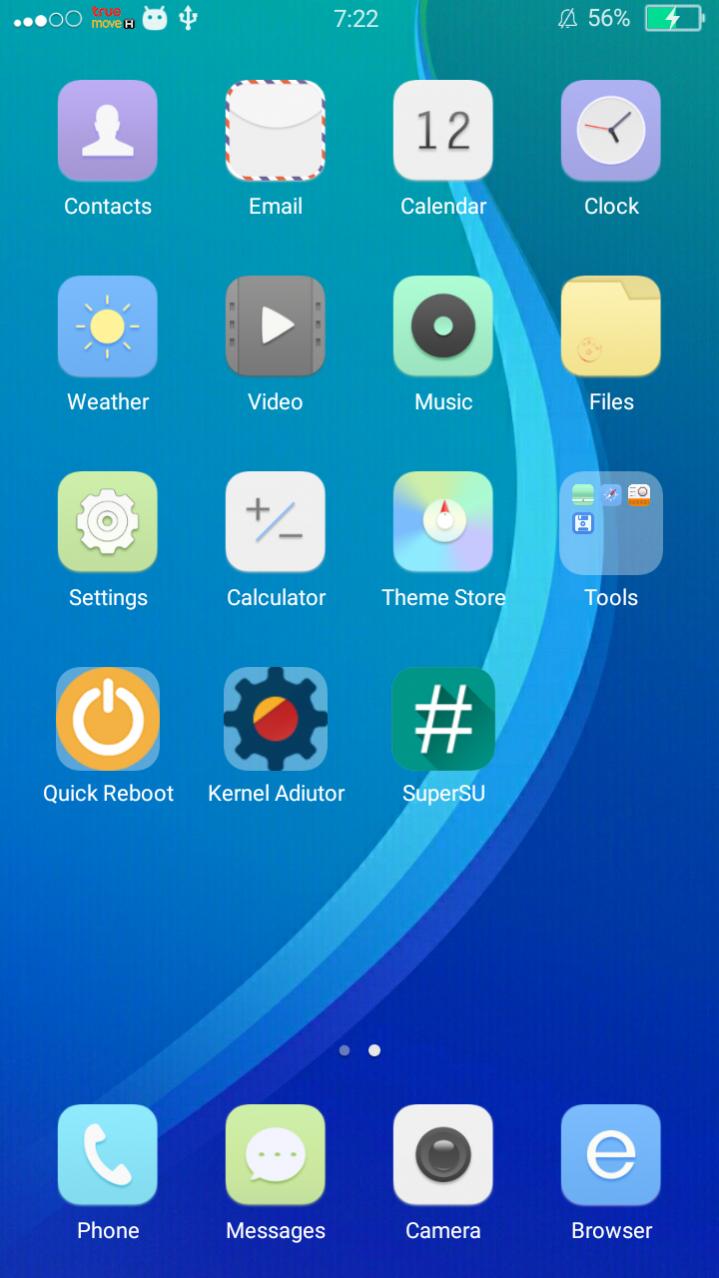The width and height of the screenshot is (719, 1278).
Task: Select the first home page indicator dot
Action: click(345, 1050)
